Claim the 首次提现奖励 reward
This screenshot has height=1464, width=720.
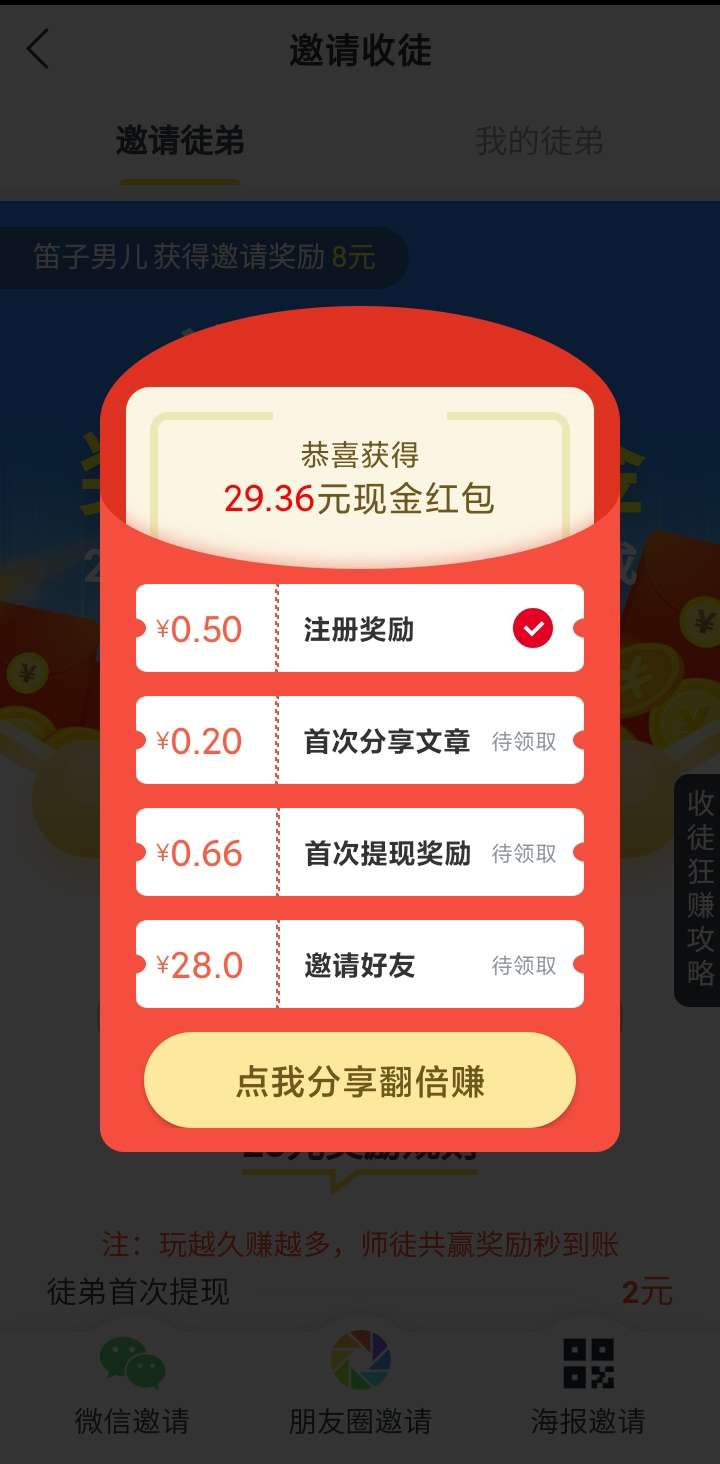tap(524, 854)
